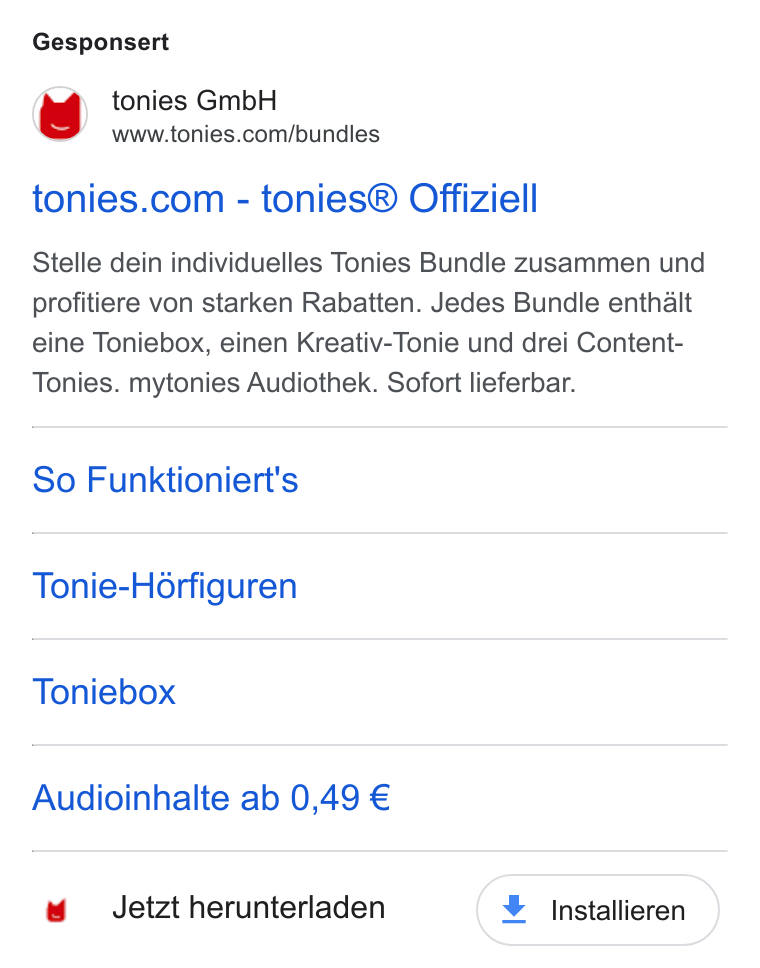Open the tonies GmbH advertiser header

tap(206, 115)
